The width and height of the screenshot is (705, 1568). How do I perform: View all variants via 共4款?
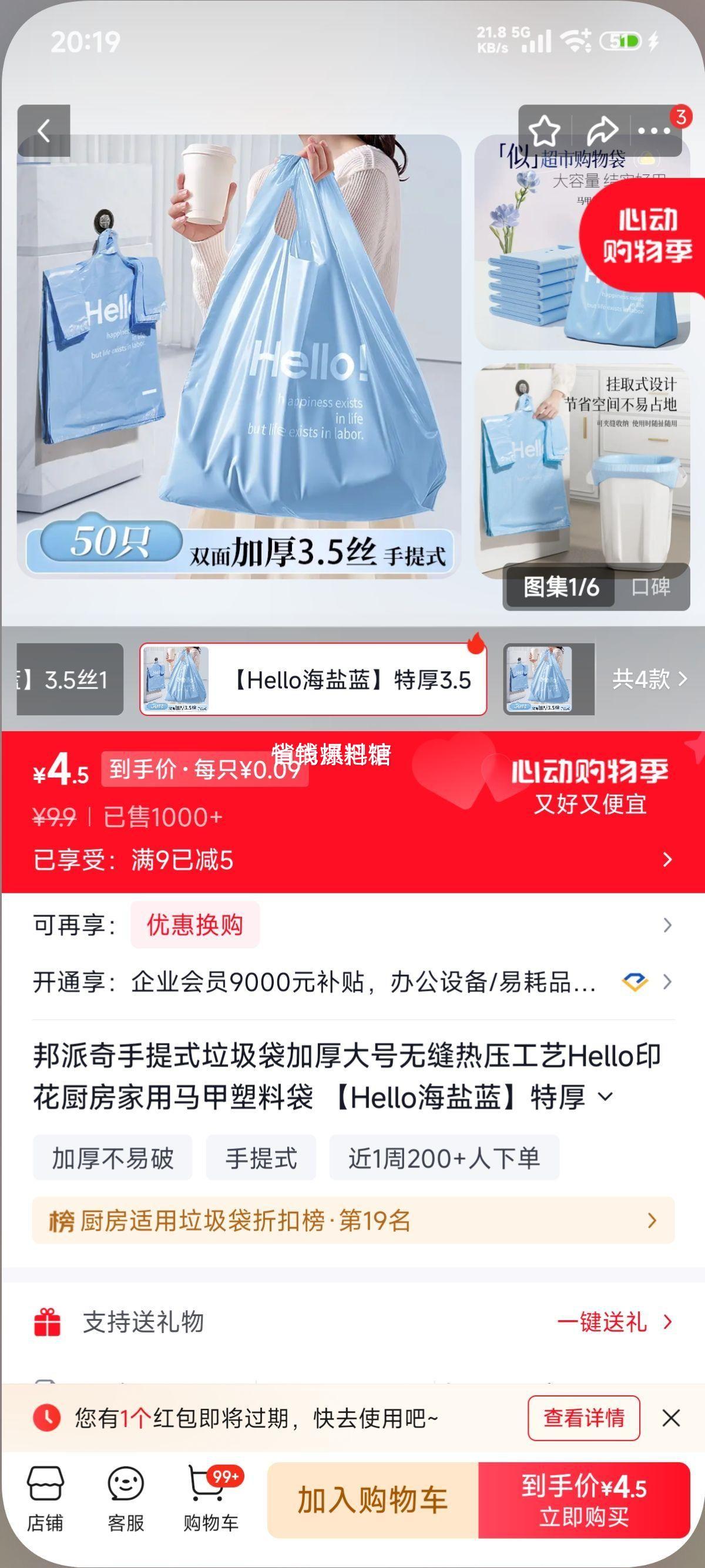pyautogui.click(x=650, y=679)
